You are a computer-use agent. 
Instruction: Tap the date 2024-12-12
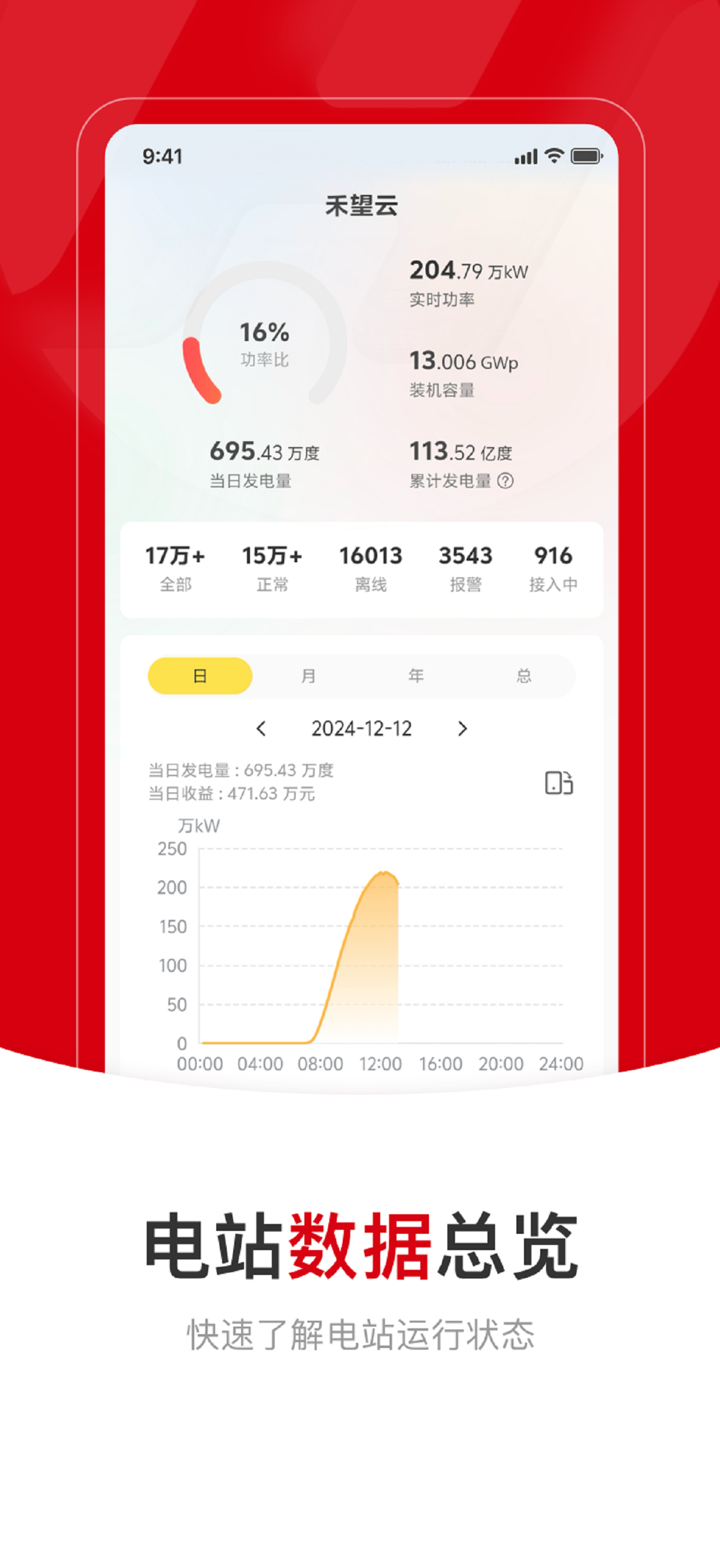(362, 728)
